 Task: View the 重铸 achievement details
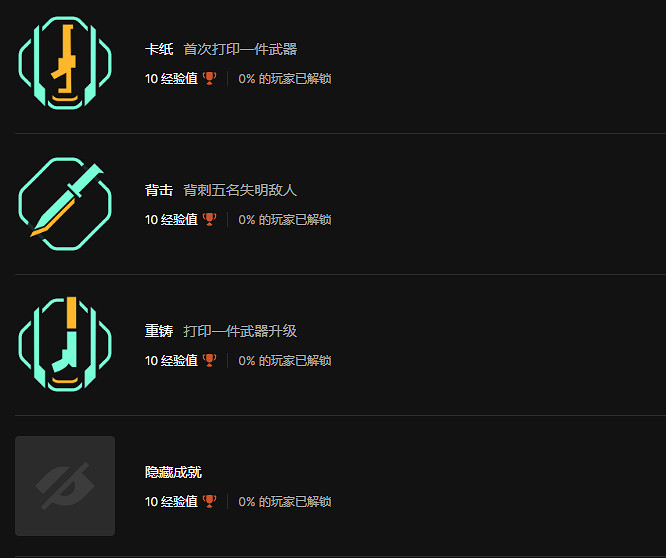(x=159, y=331)
